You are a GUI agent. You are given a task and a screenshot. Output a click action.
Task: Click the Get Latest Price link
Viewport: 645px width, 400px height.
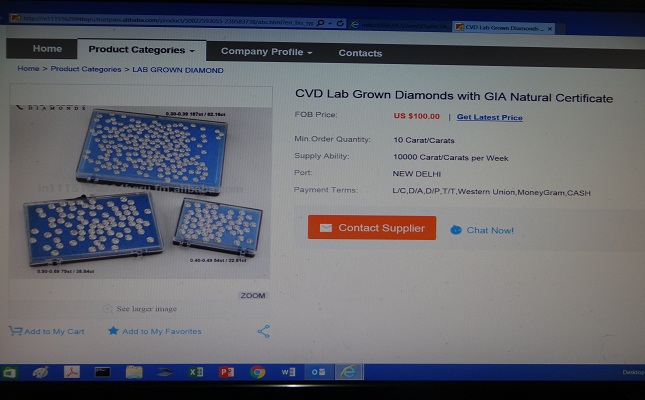pyautogui.click(x=489, y=117)
